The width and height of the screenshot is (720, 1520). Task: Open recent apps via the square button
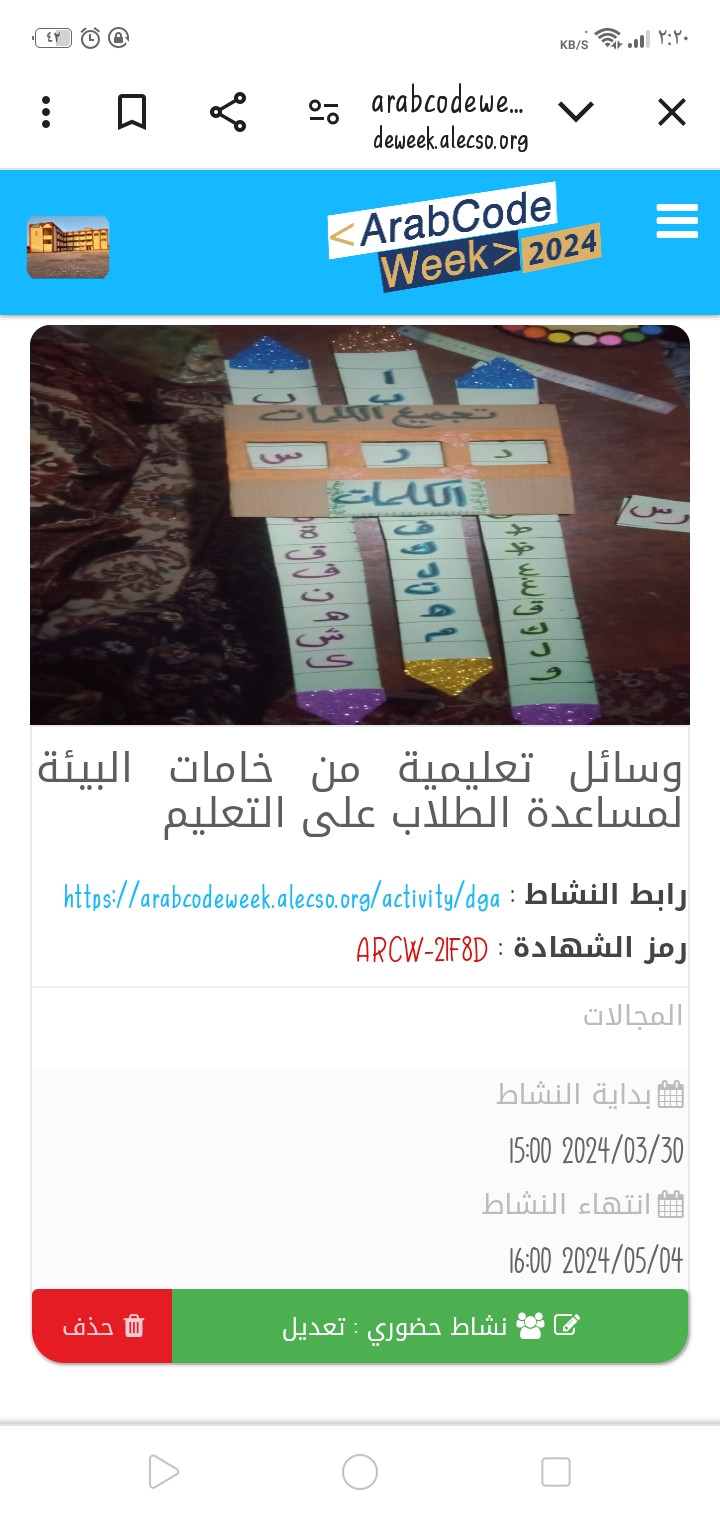(x=556, y=1472)
